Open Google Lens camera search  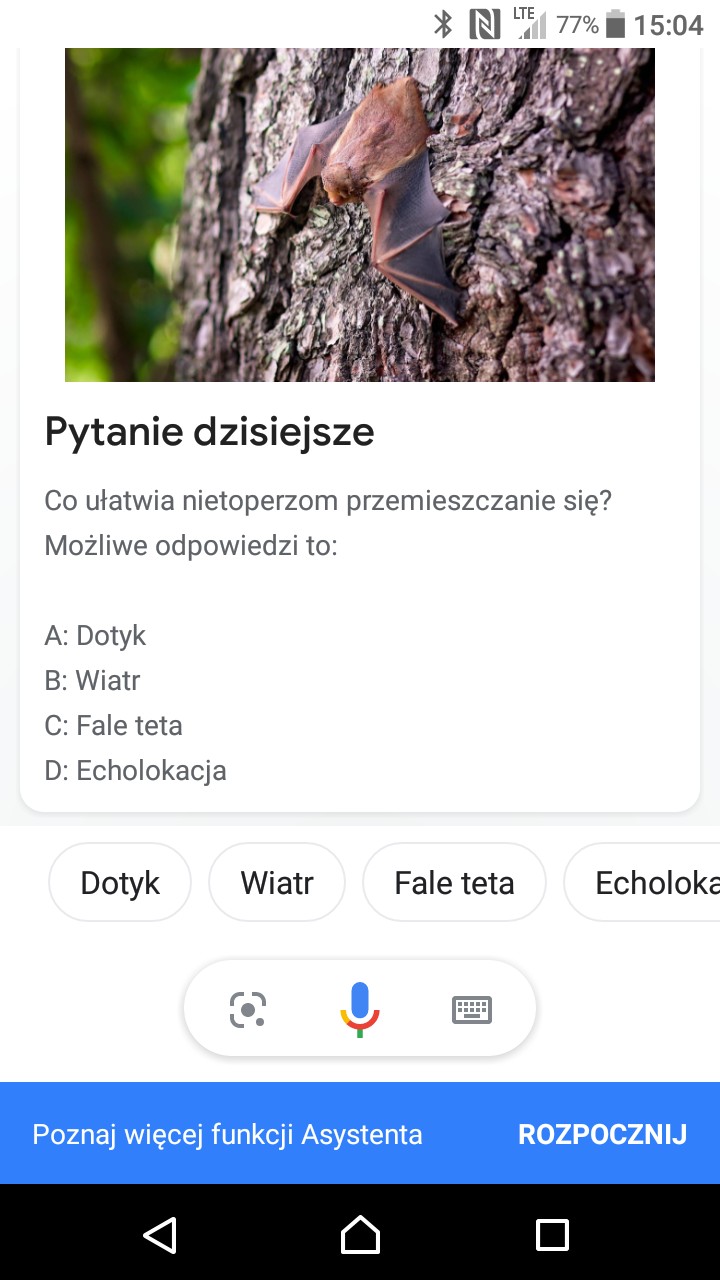(x=248, y=1009)
